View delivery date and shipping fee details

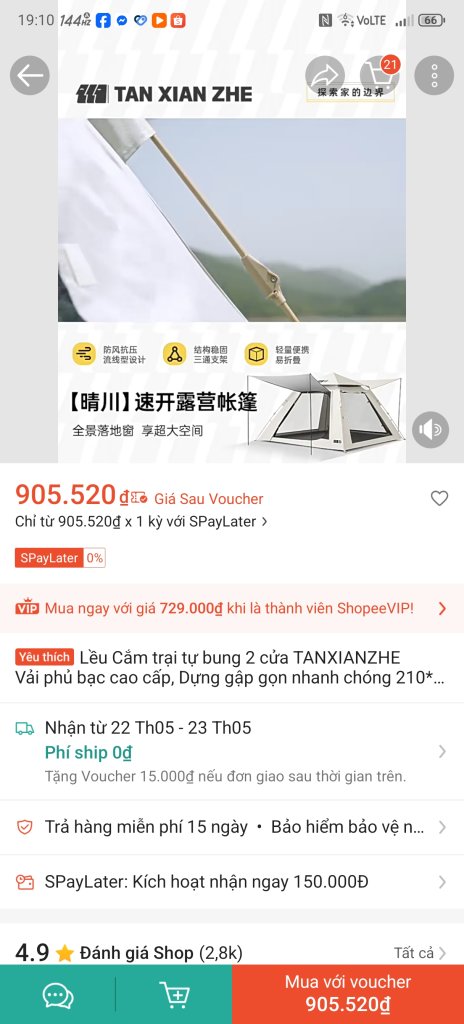(x=232, y=751)
